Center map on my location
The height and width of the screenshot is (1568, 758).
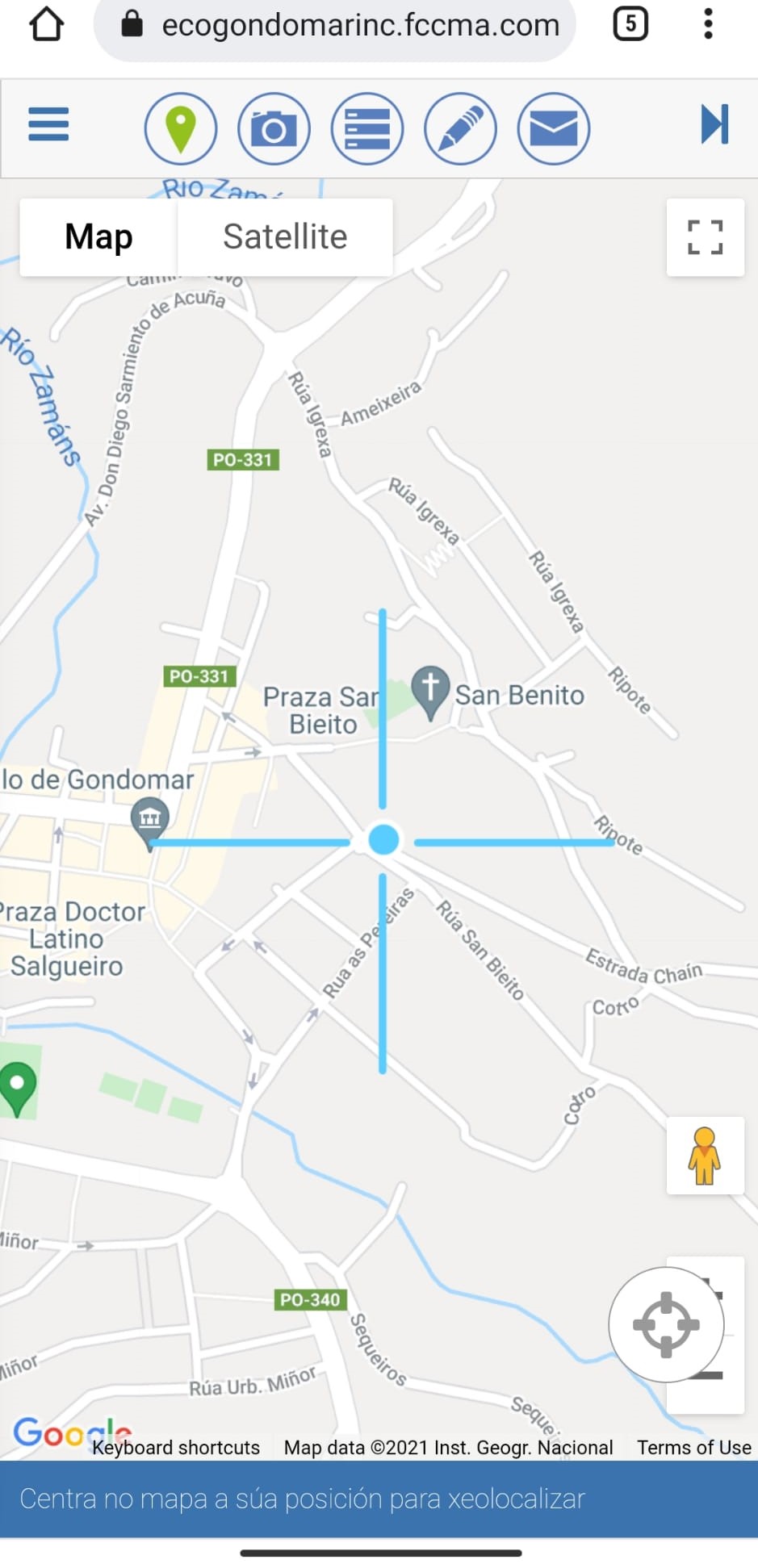coord(666,1324)
